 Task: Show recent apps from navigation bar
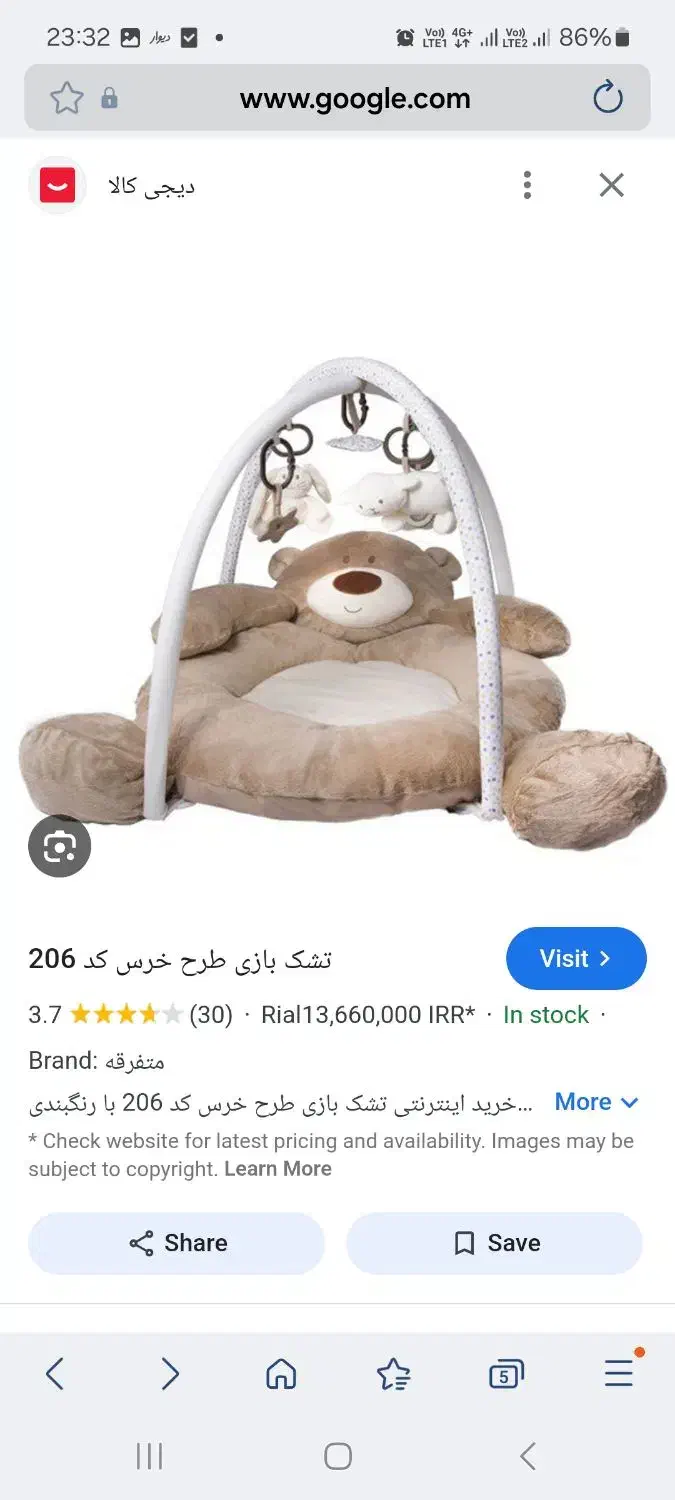coord(149,1456)
